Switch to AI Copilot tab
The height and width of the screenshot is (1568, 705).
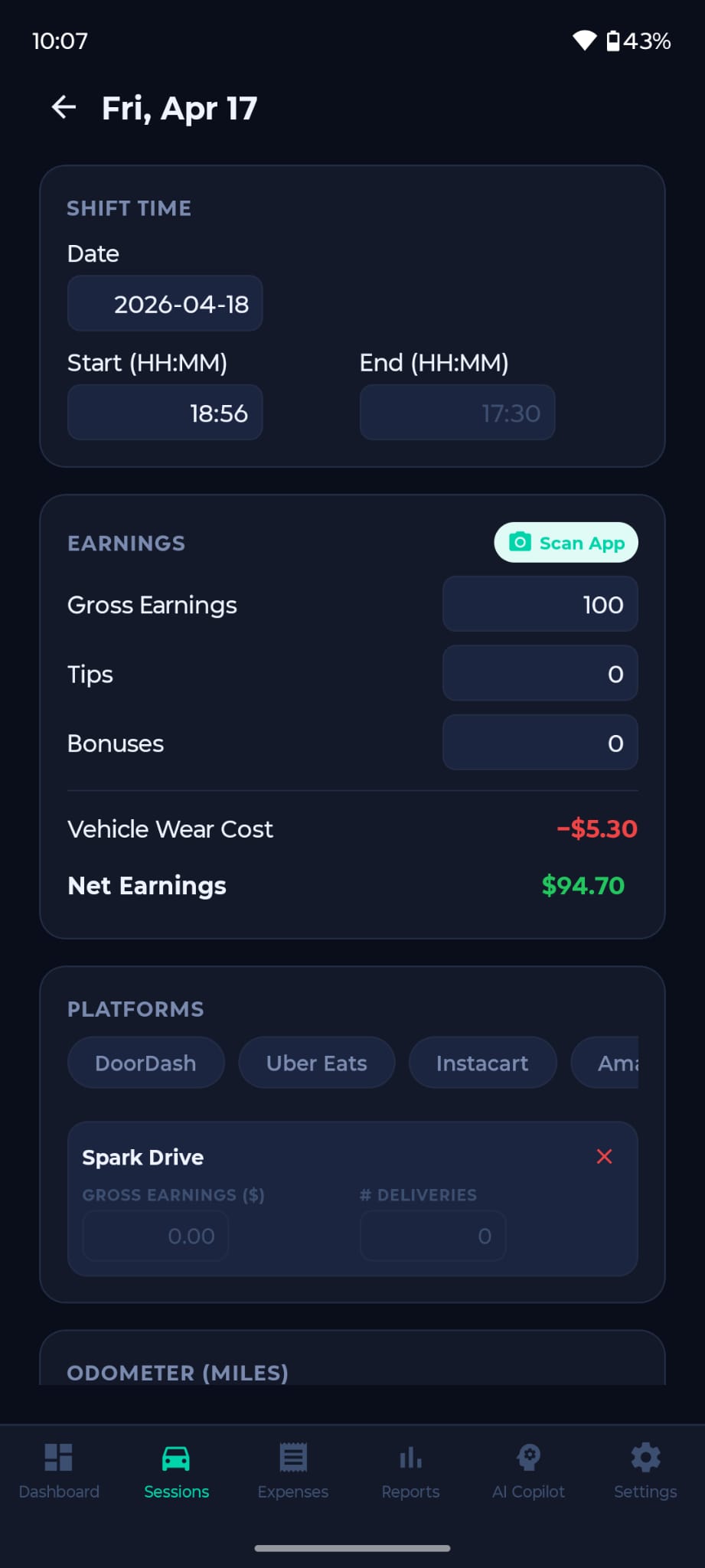point(528,1470)
